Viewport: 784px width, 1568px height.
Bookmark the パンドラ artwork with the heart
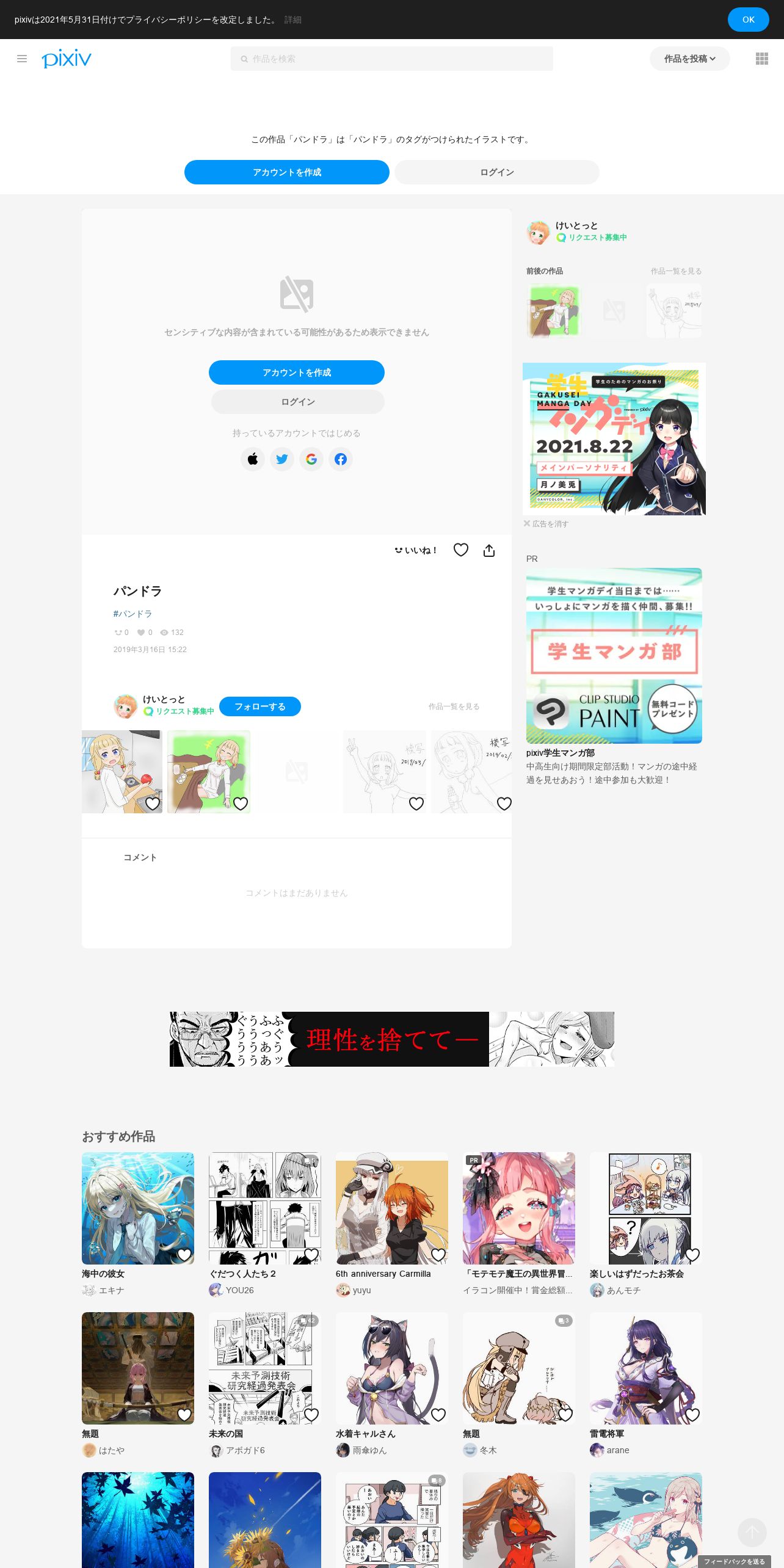(x=461, y=550)
